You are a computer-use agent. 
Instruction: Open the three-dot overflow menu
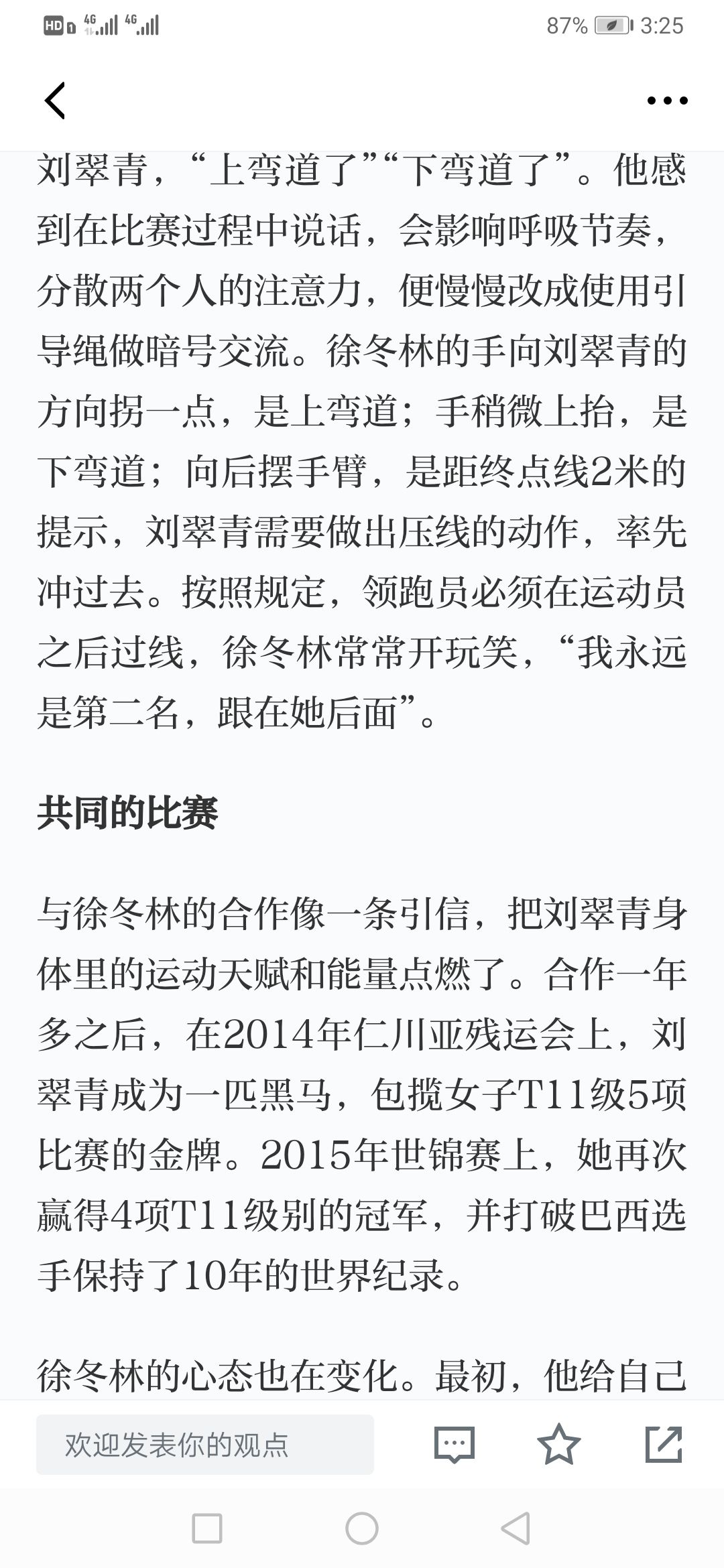[x=667, y=101]
